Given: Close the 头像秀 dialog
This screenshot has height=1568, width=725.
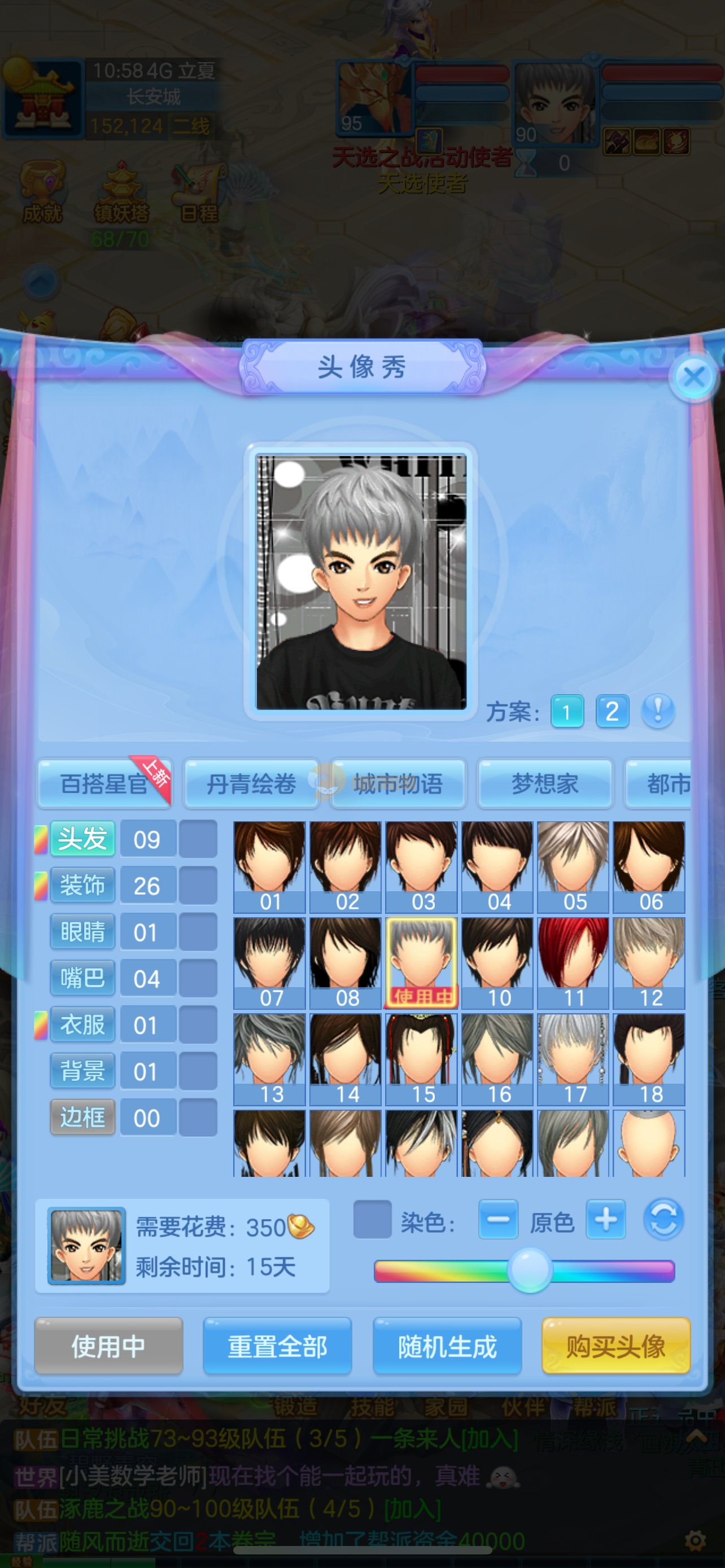Looking at the screenshot, I should pos(694,377).
